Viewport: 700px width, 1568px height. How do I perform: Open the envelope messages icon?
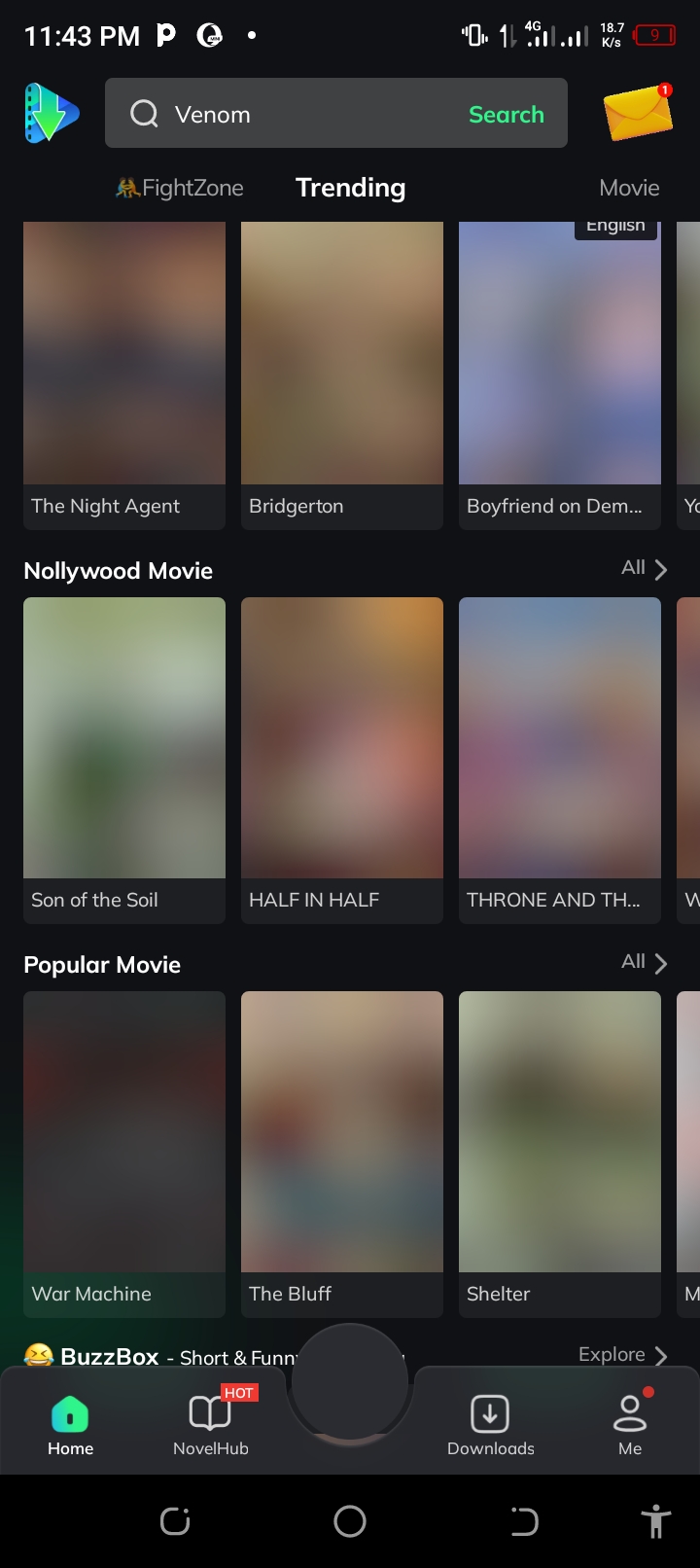click(x=638, y=113)
